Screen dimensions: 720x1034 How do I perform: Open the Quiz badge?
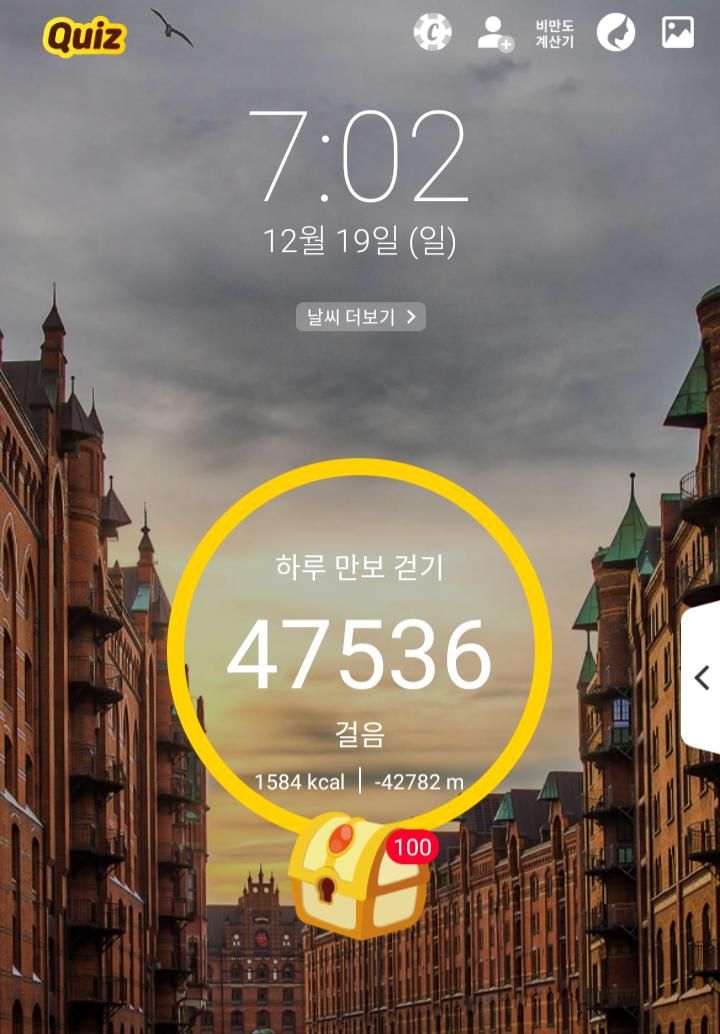[x=84, y=38]
